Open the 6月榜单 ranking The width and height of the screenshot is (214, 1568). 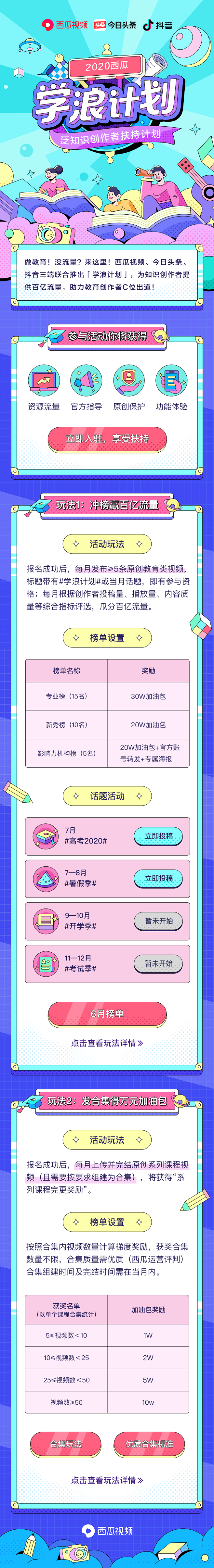coord(107,1013)
